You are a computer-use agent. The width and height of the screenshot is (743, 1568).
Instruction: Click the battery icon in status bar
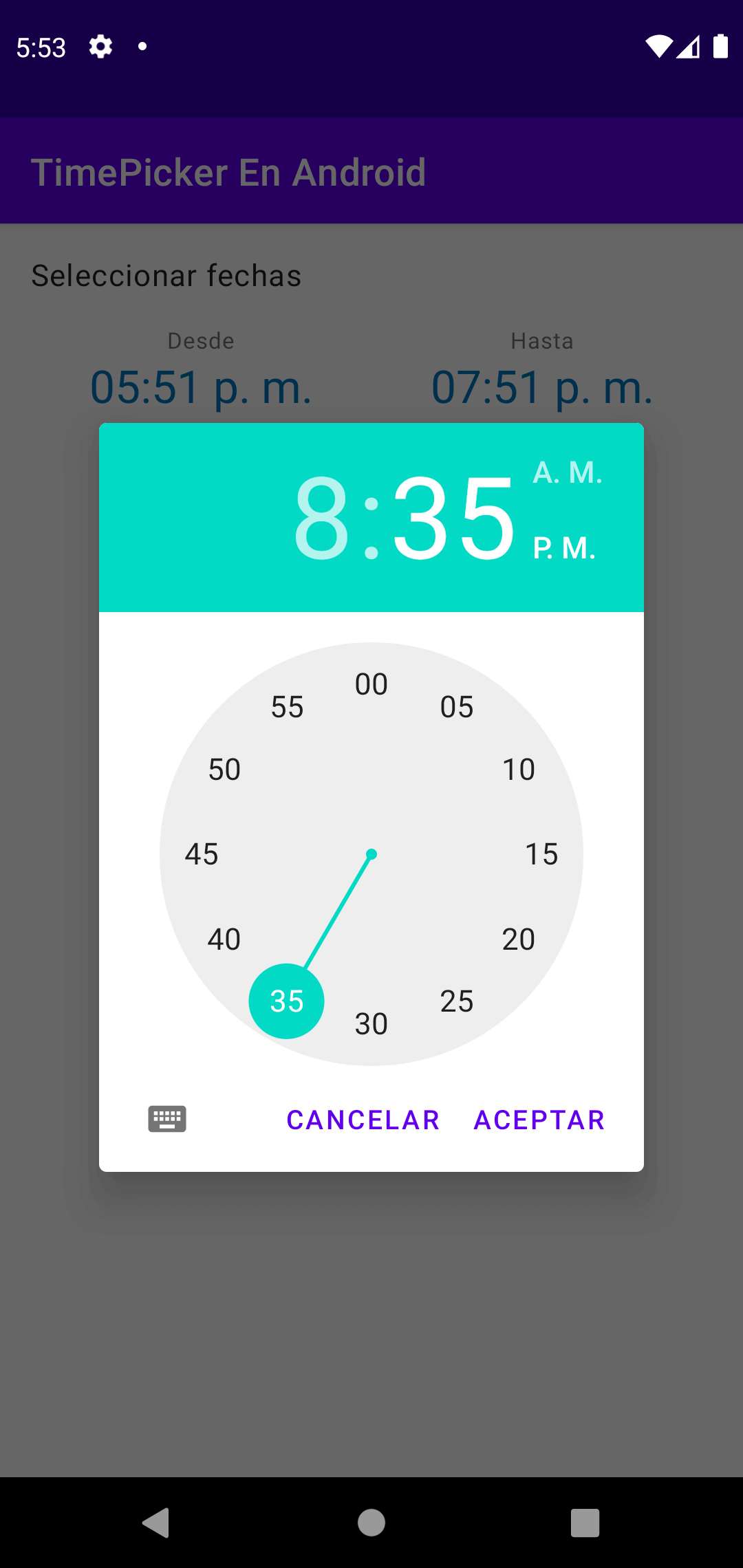[x=722, y=46]
